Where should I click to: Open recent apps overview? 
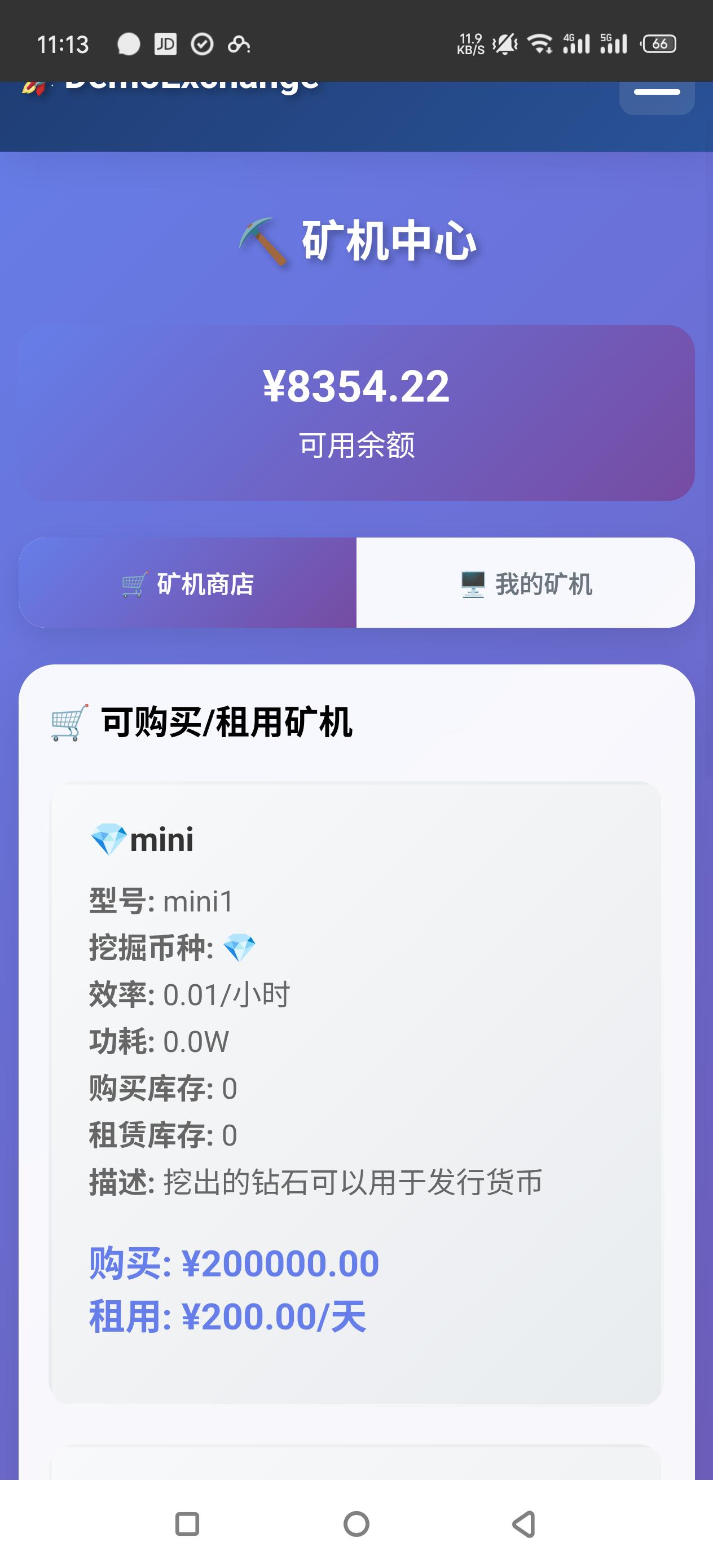(187, 1524)
